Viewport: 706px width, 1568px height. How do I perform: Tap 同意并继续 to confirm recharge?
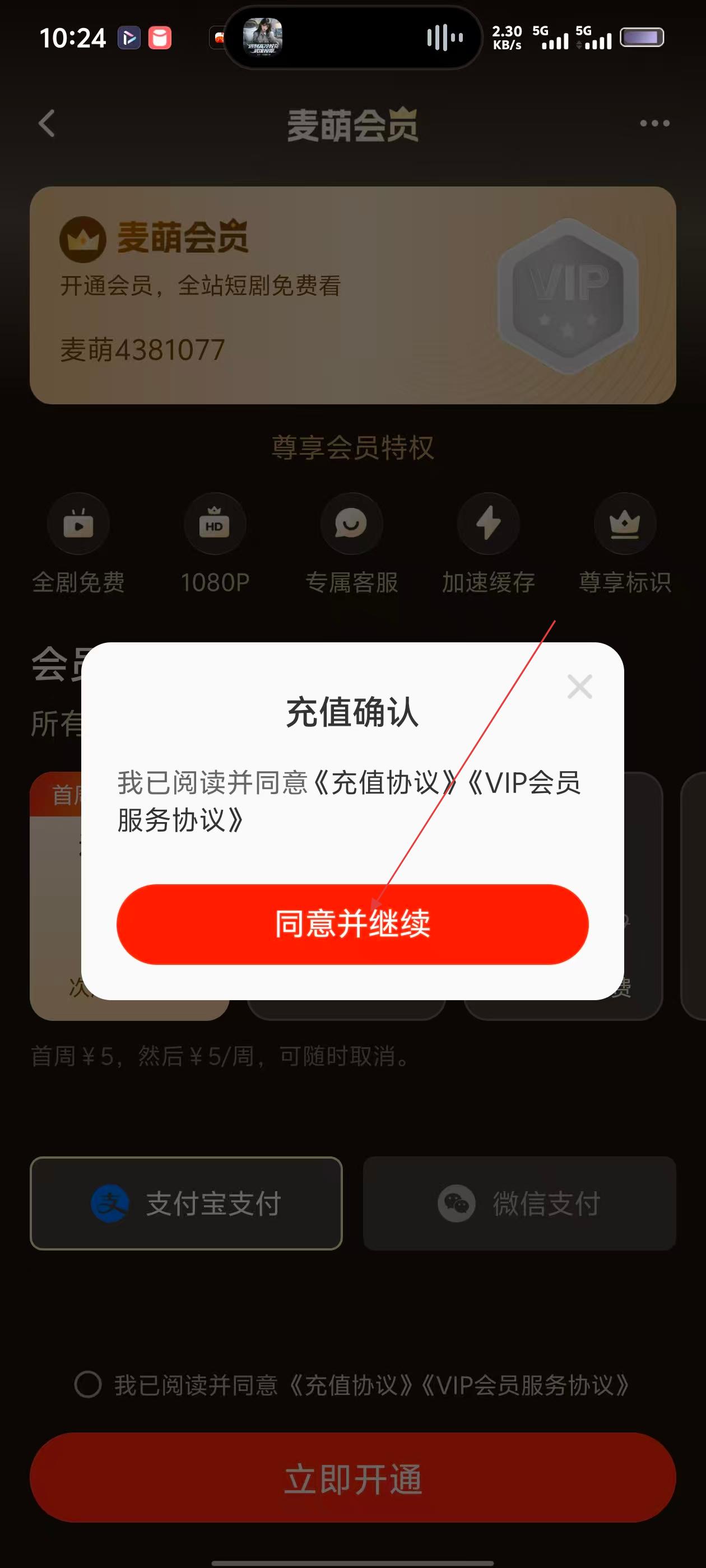pyautogui.click(x=352, y=923)
